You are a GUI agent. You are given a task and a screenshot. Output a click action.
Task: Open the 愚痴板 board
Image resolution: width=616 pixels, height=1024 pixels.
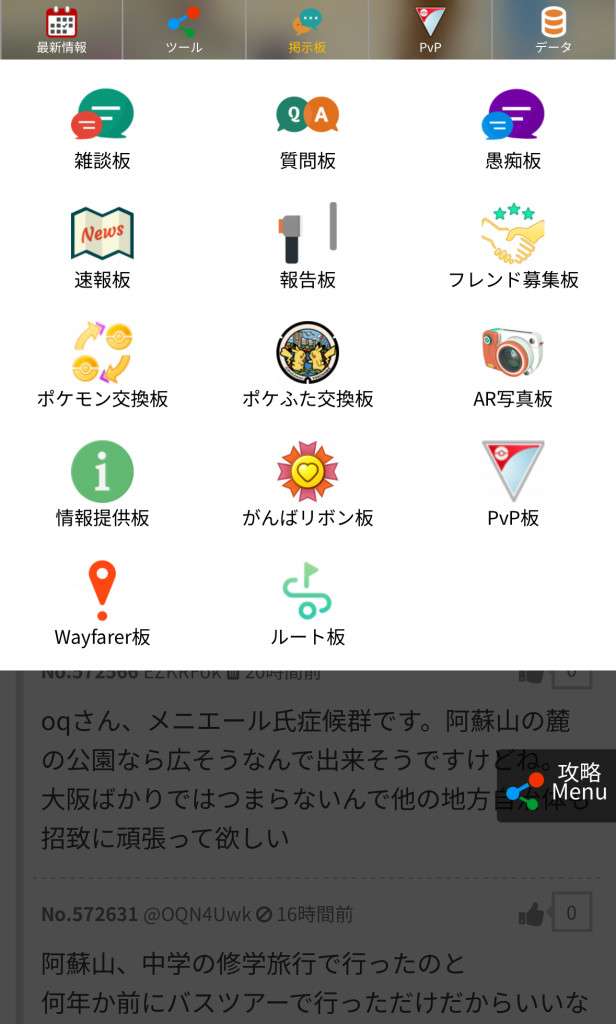pos(513,129)
